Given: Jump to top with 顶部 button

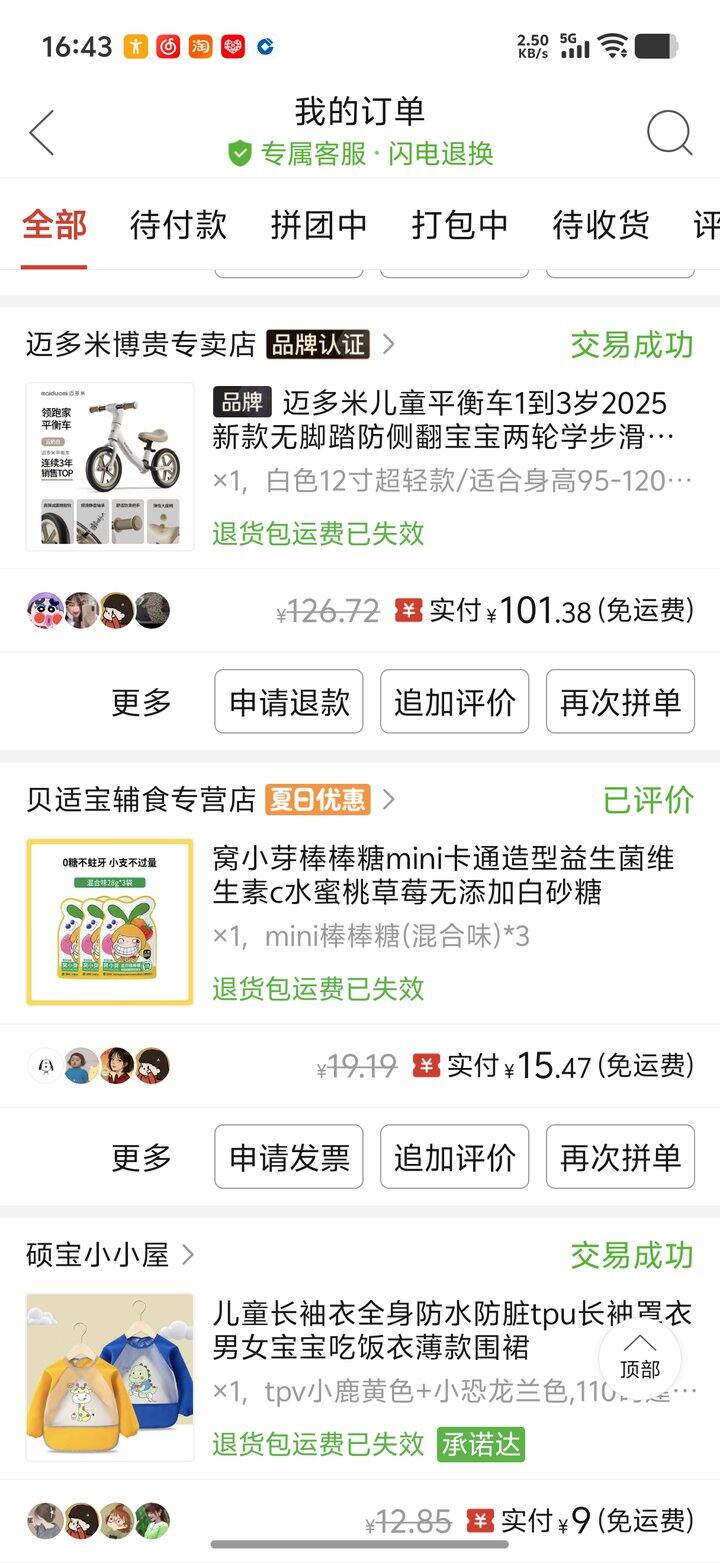Looking at the screenshot, I should [640, 1357].
